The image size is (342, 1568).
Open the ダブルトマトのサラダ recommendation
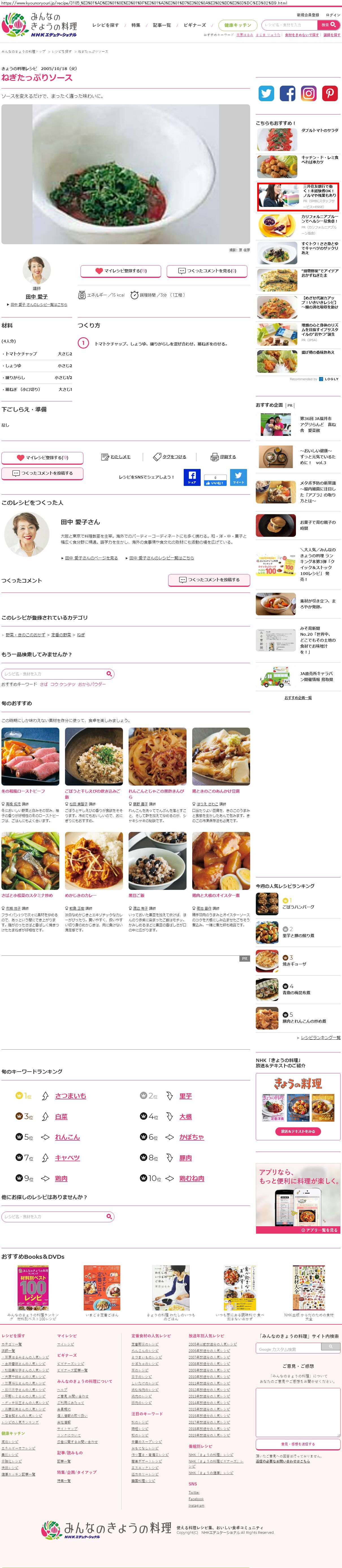tap(319, 130)
